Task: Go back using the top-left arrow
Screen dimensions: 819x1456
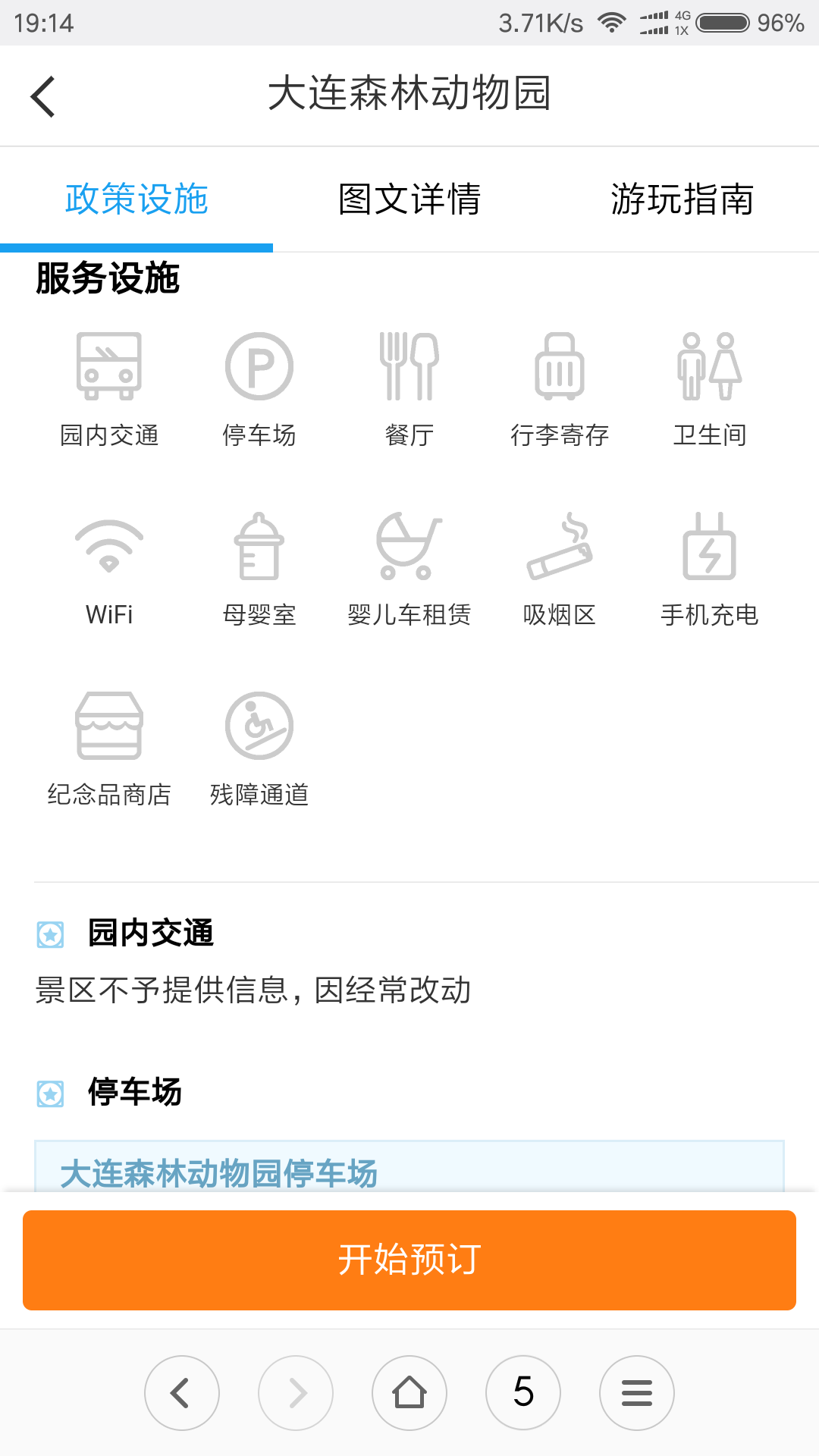Action: [x=43, y=96]
